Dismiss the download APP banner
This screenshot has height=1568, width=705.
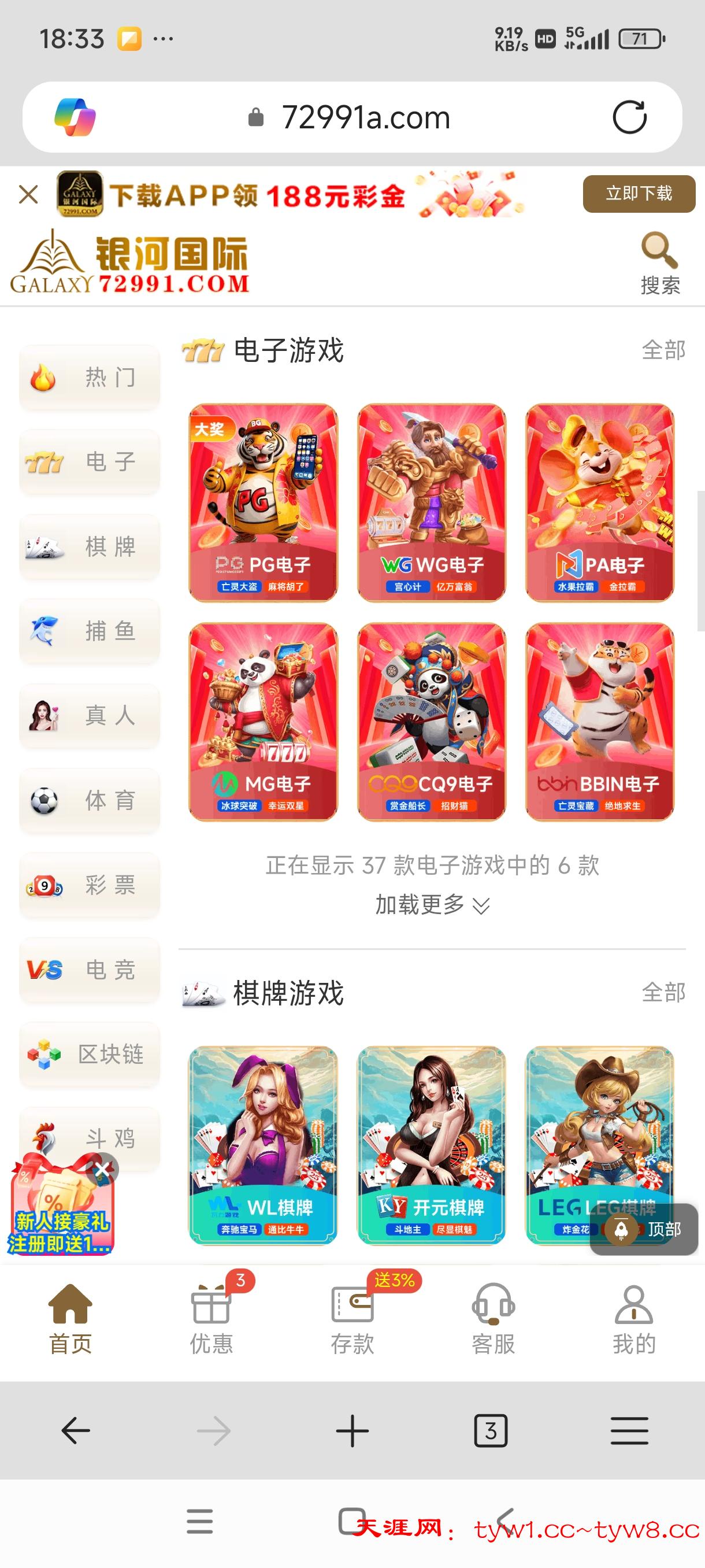[x=28, y=195]
